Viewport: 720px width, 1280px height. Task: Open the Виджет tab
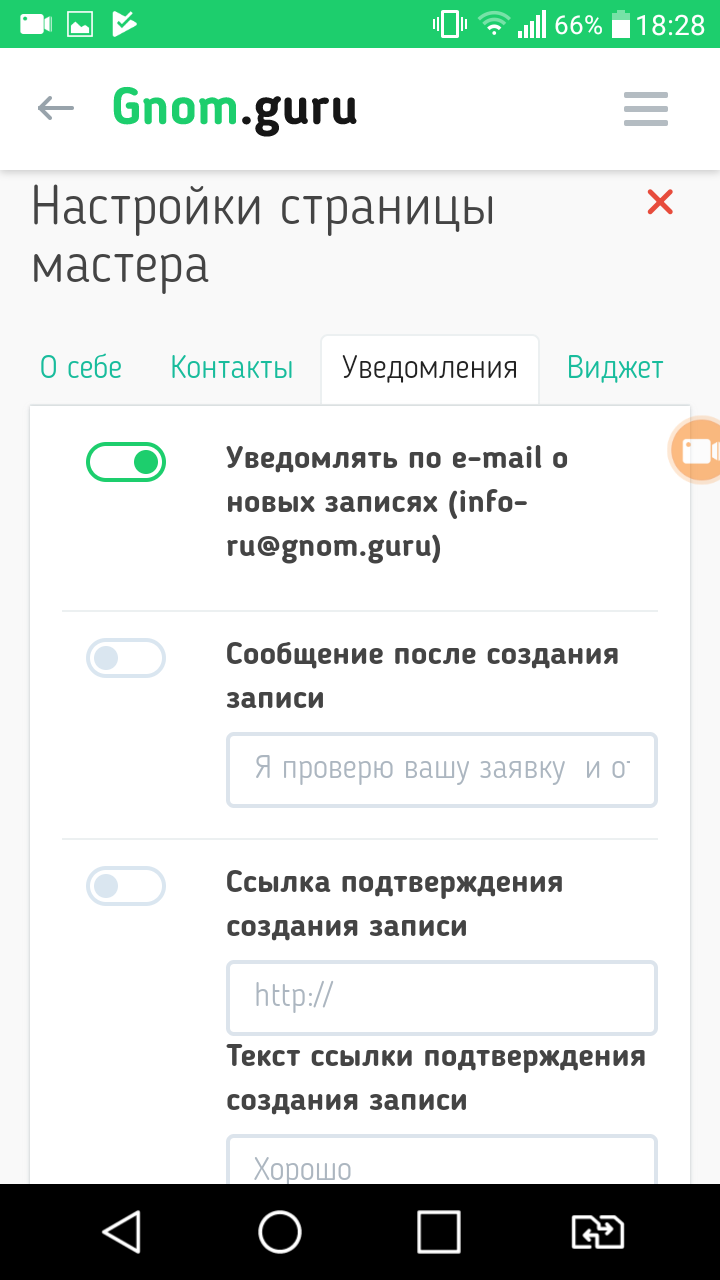614,368
